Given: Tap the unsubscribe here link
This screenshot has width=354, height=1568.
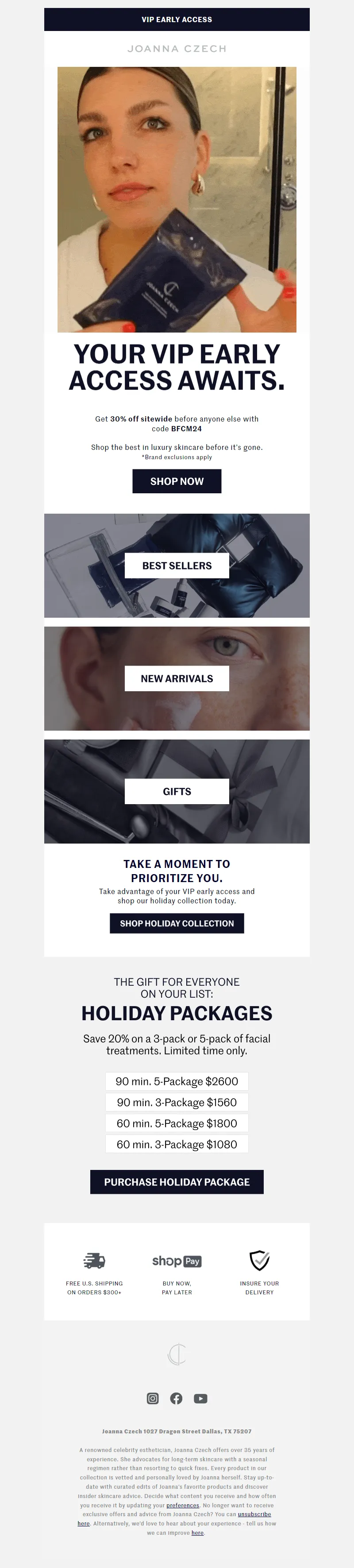Looking at the screenshot, I should coord(254,1514).
